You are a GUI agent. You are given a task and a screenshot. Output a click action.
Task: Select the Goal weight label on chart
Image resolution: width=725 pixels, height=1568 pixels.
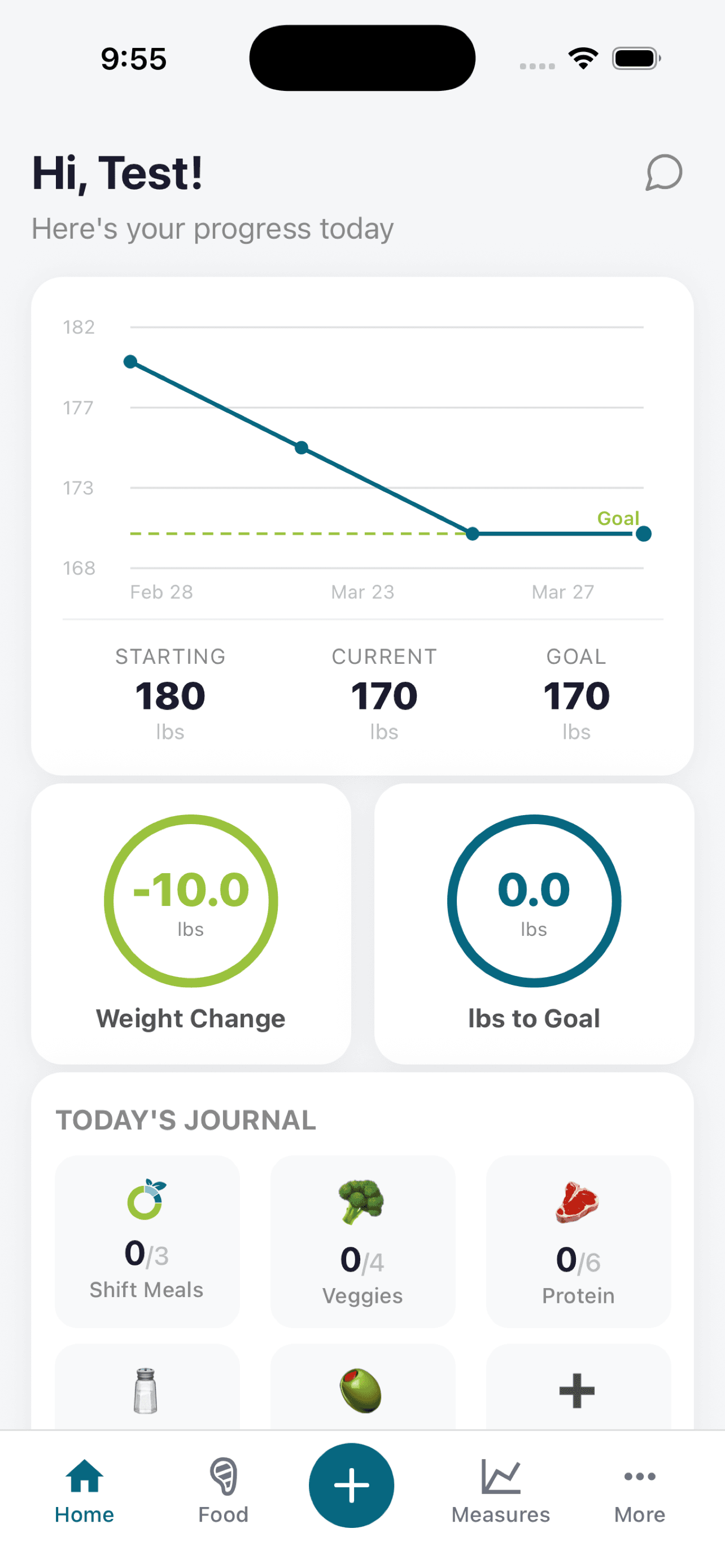coord(618,519)
